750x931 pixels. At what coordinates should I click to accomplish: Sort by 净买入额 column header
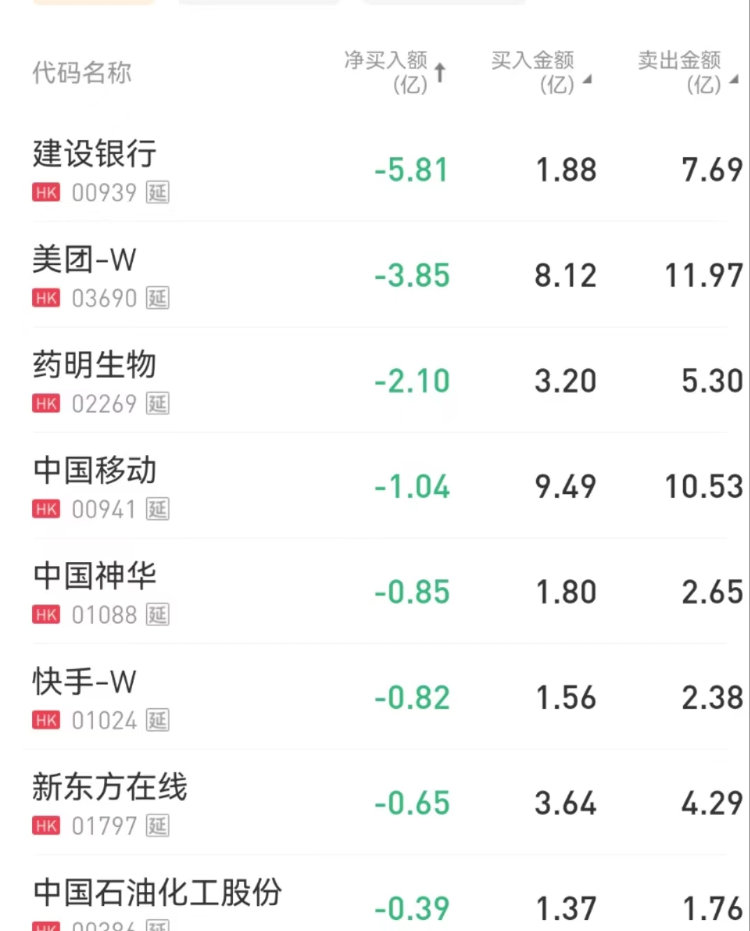(x=394, y=72)
